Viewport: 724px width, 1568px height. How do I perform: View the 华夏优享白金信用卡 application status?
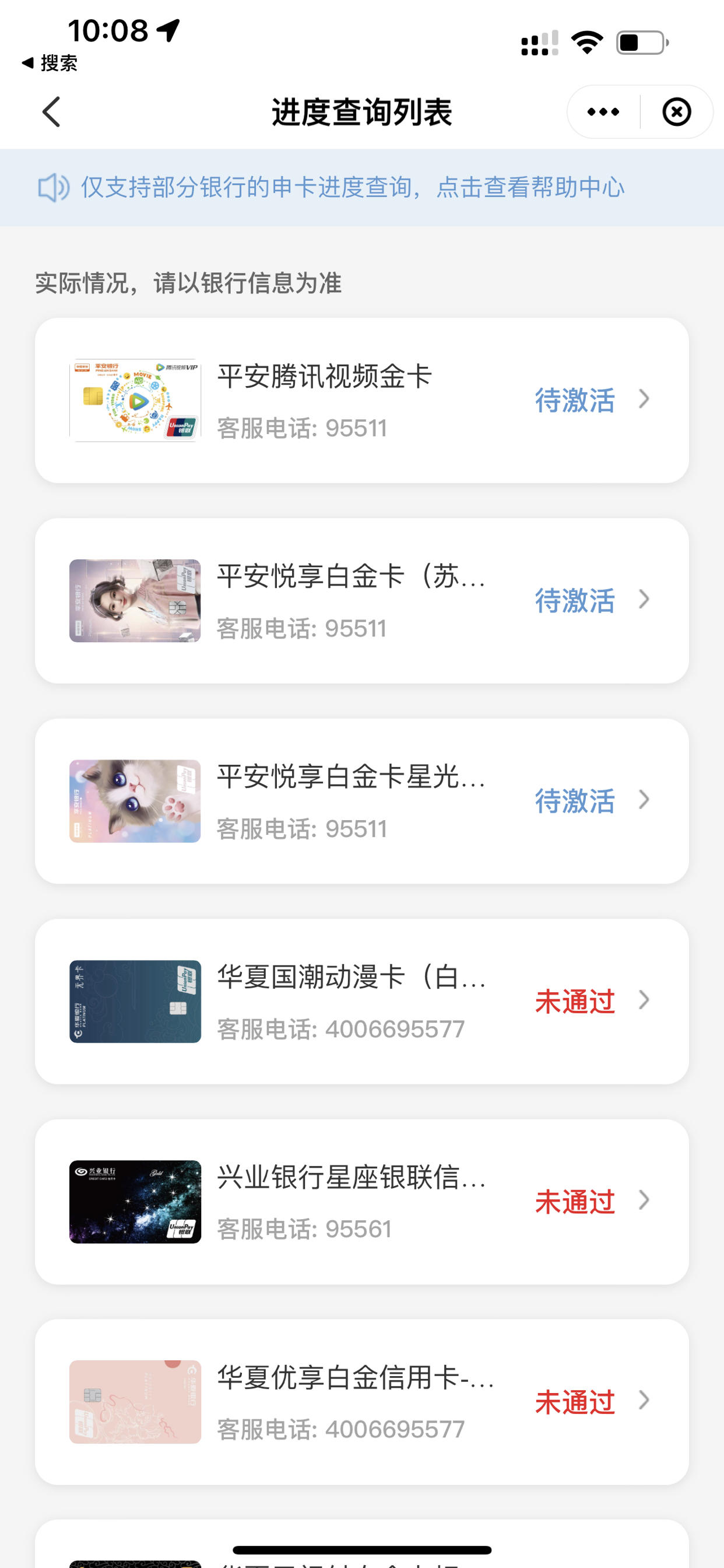pos(362,1402)
